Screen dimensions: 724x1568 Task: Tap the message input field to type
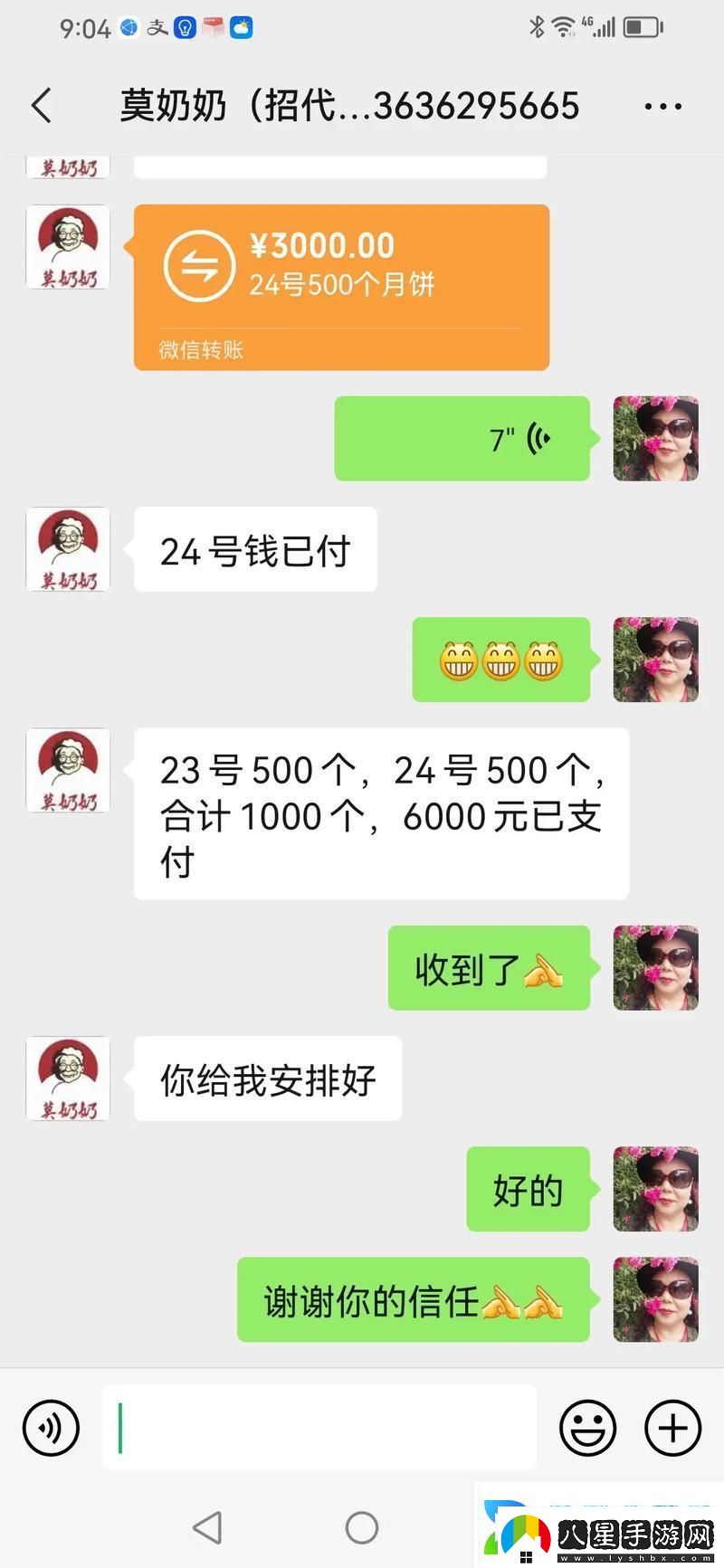click(321, 1428)
